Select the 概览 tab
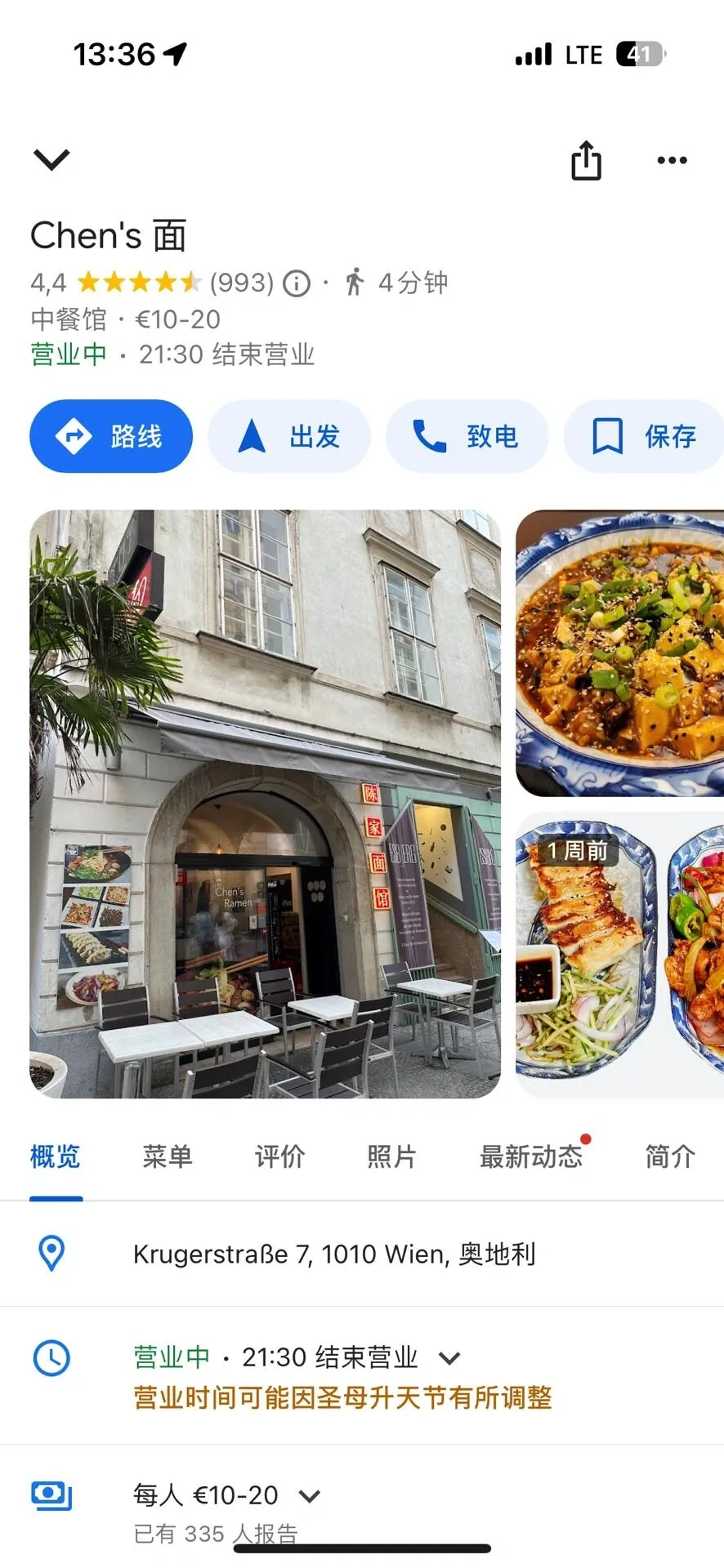The height and width of the screenshot is (1568, 724). tap(56, 1156)
